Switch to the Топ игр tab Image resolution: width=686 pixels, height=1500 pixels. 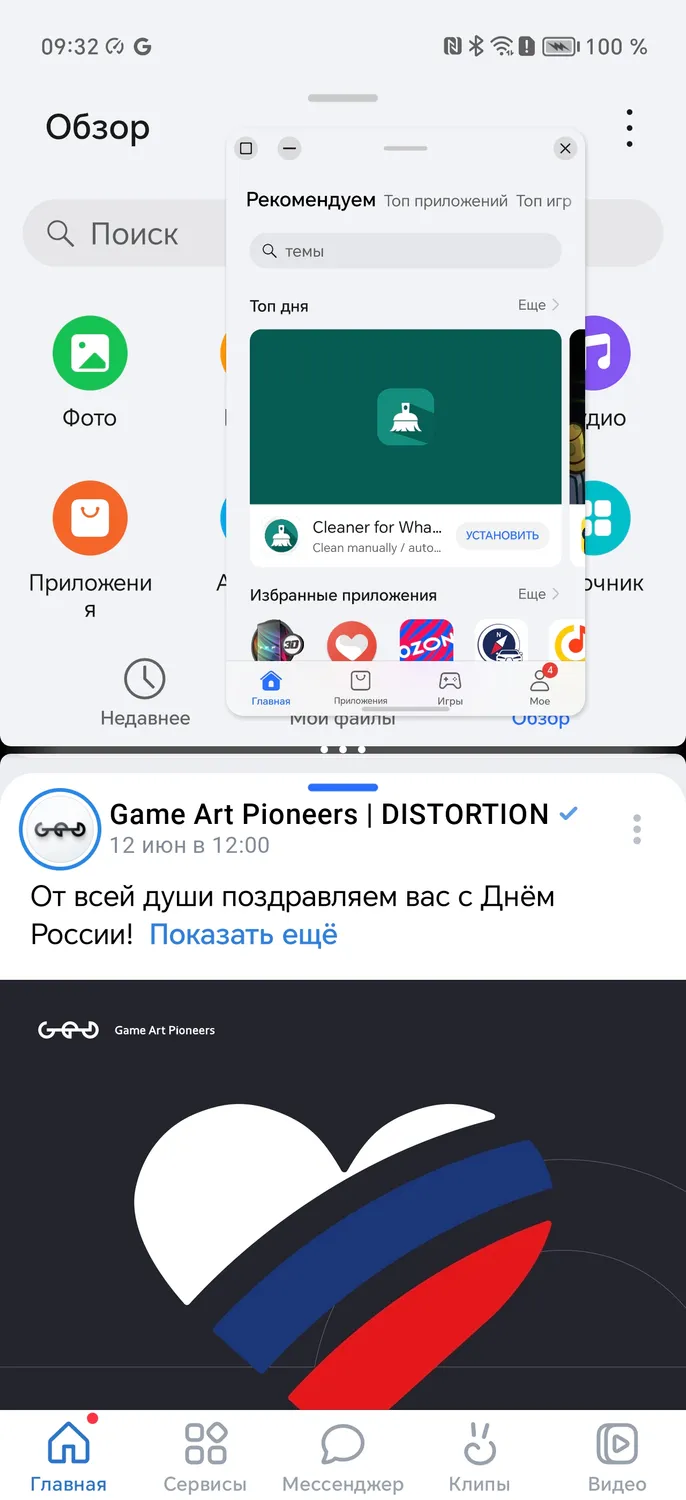tap(543, 201)
